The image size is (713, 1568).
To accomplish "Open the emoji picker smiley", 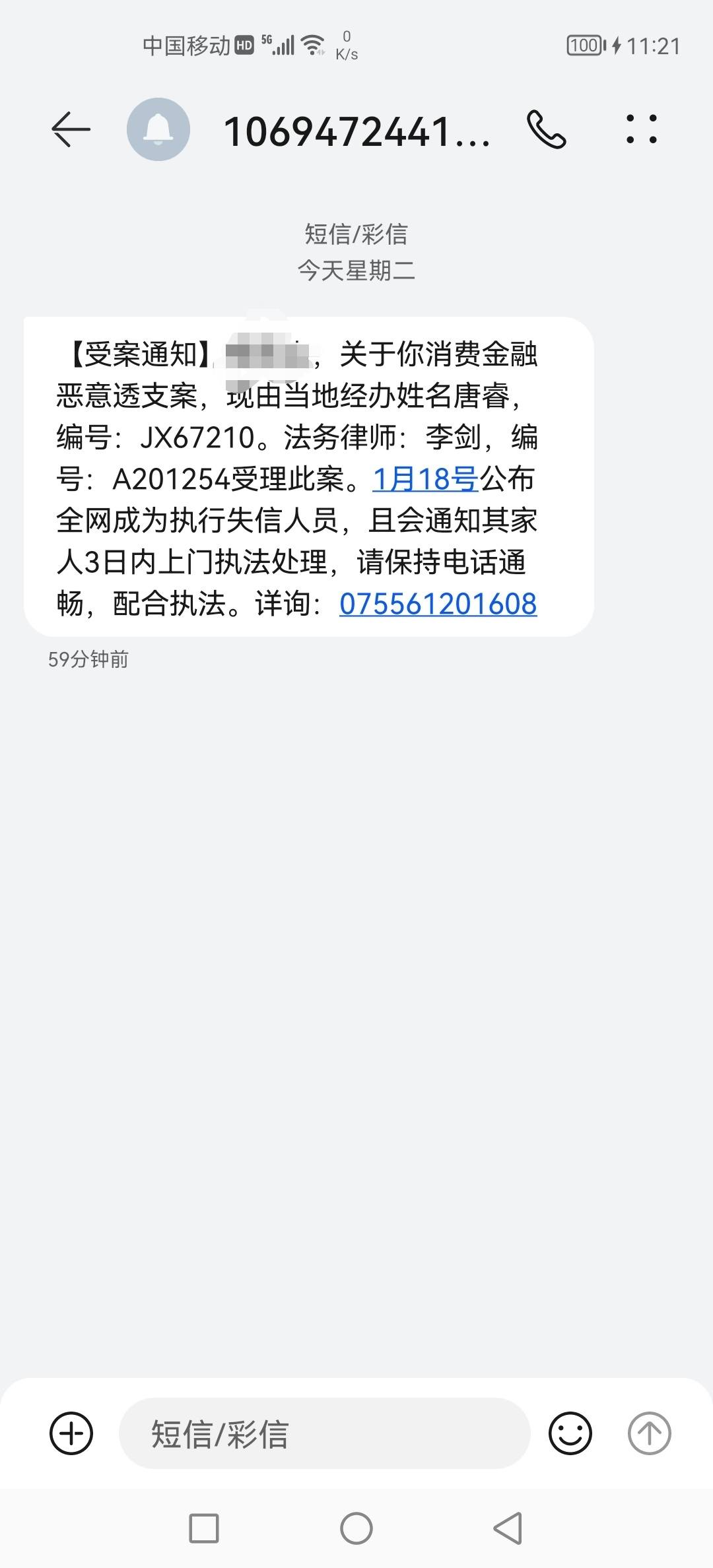I will pos(570,1433).
